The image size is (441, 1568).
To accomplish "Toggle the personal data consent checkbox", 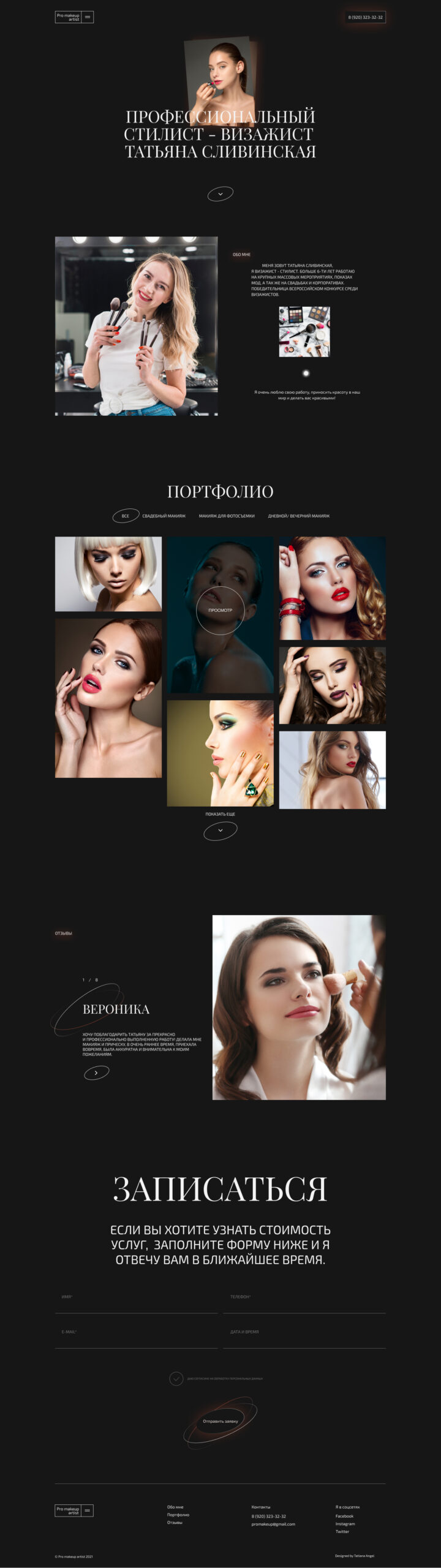I will [176, 1378].
